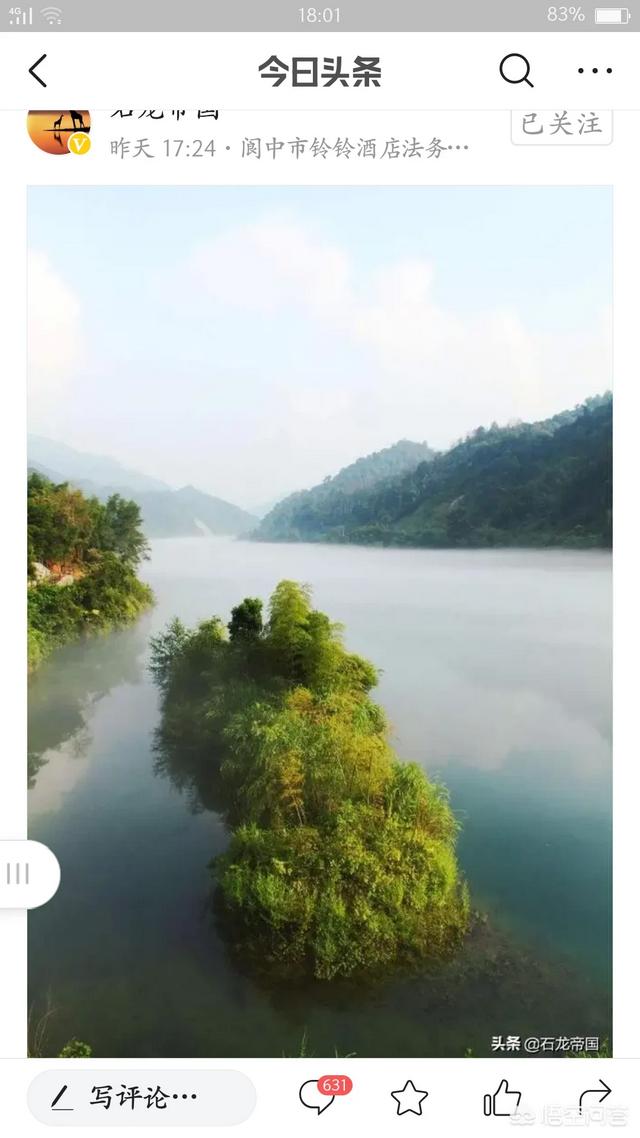This screenshot has width=640, height=1138.
Task: Favorite this post with the star
Action: (x=409, y=1097)
